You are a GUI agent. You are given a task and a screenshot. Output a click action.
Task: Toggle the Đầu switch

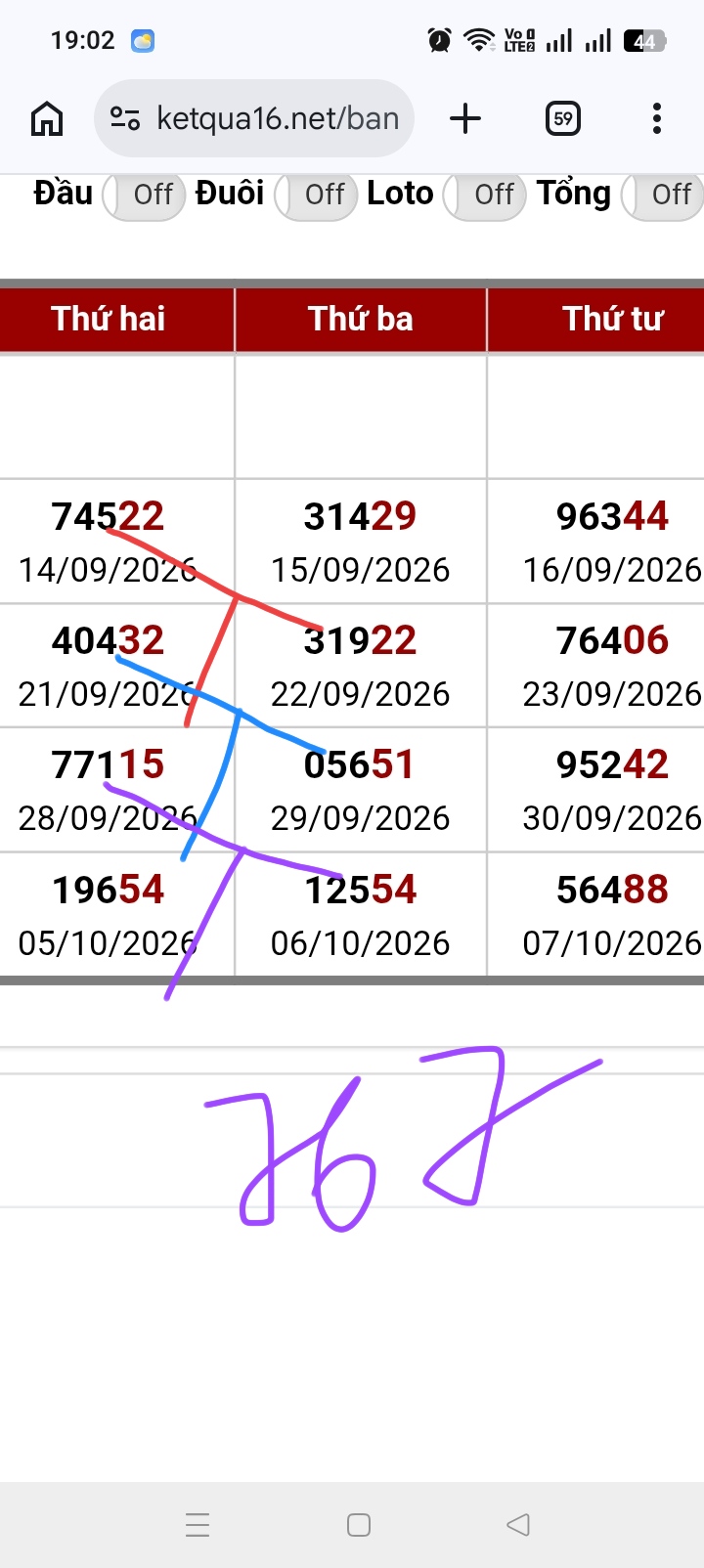(144, 194)
